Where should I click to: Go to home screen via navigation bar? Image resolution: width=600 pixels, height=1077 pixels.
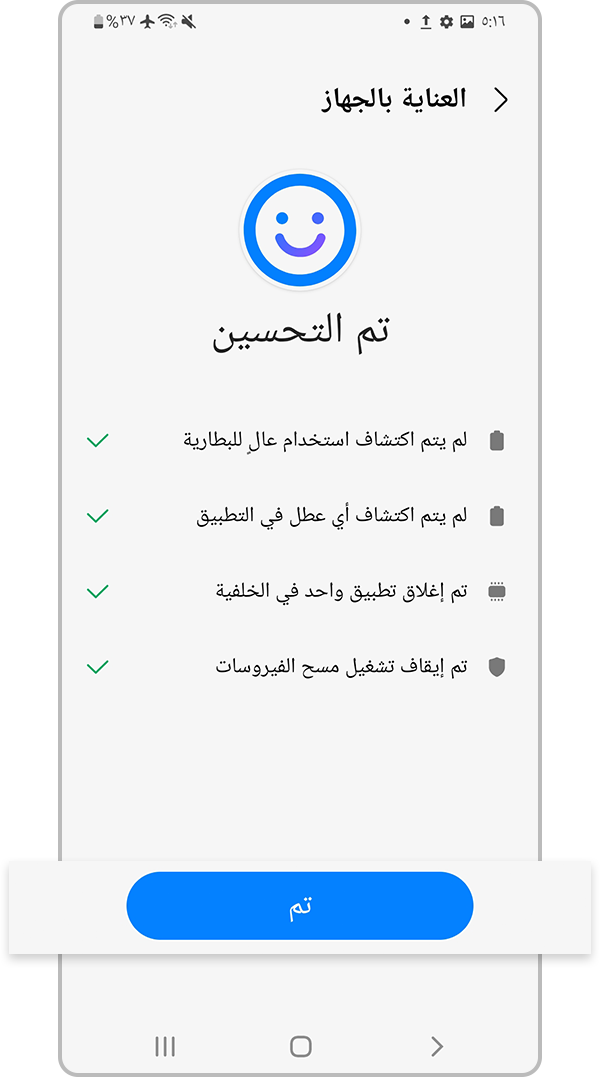click(301, 1046)
